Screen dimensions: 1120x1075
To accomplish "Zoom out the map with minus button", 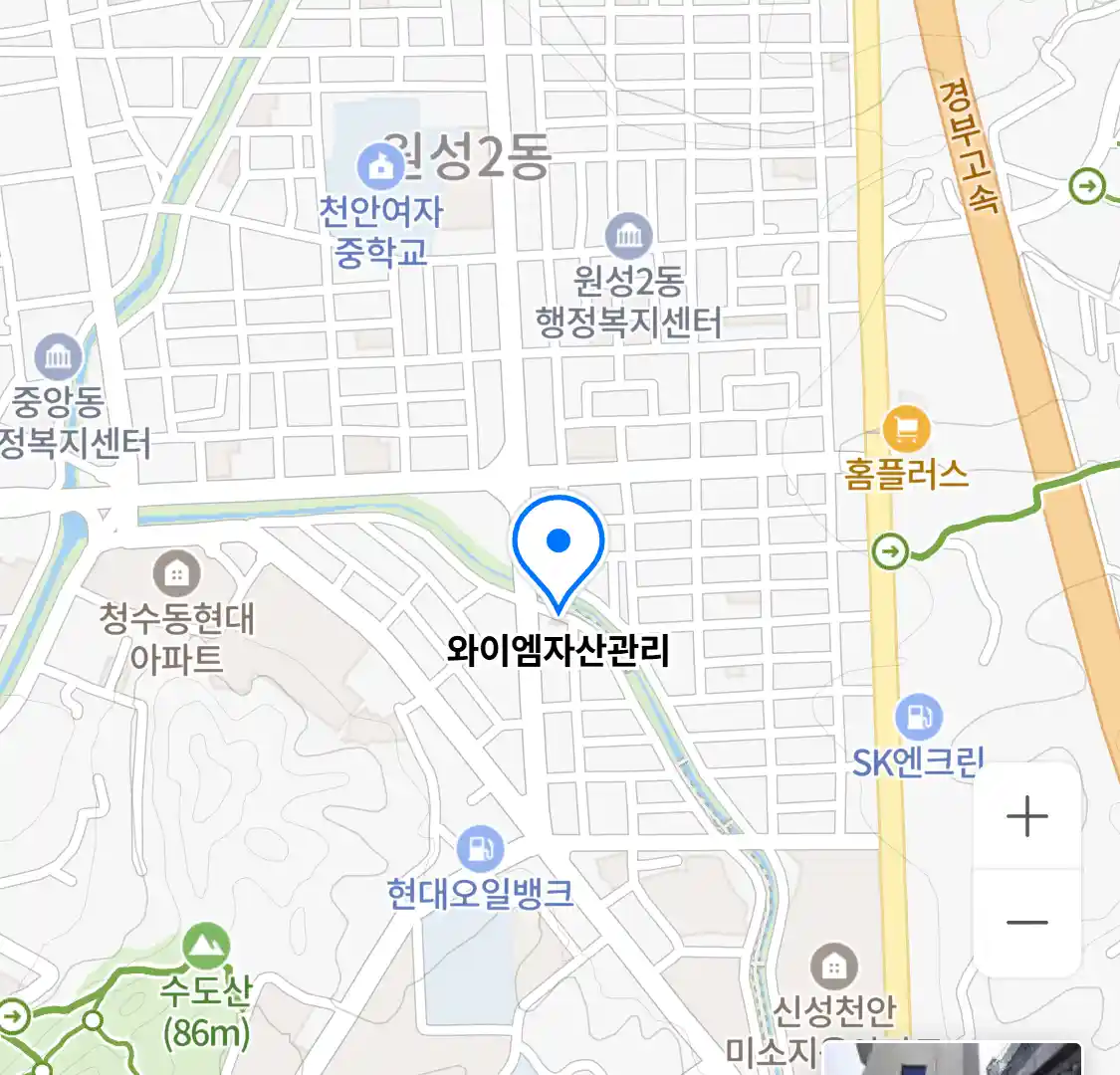I will [x=1026, y=922].
